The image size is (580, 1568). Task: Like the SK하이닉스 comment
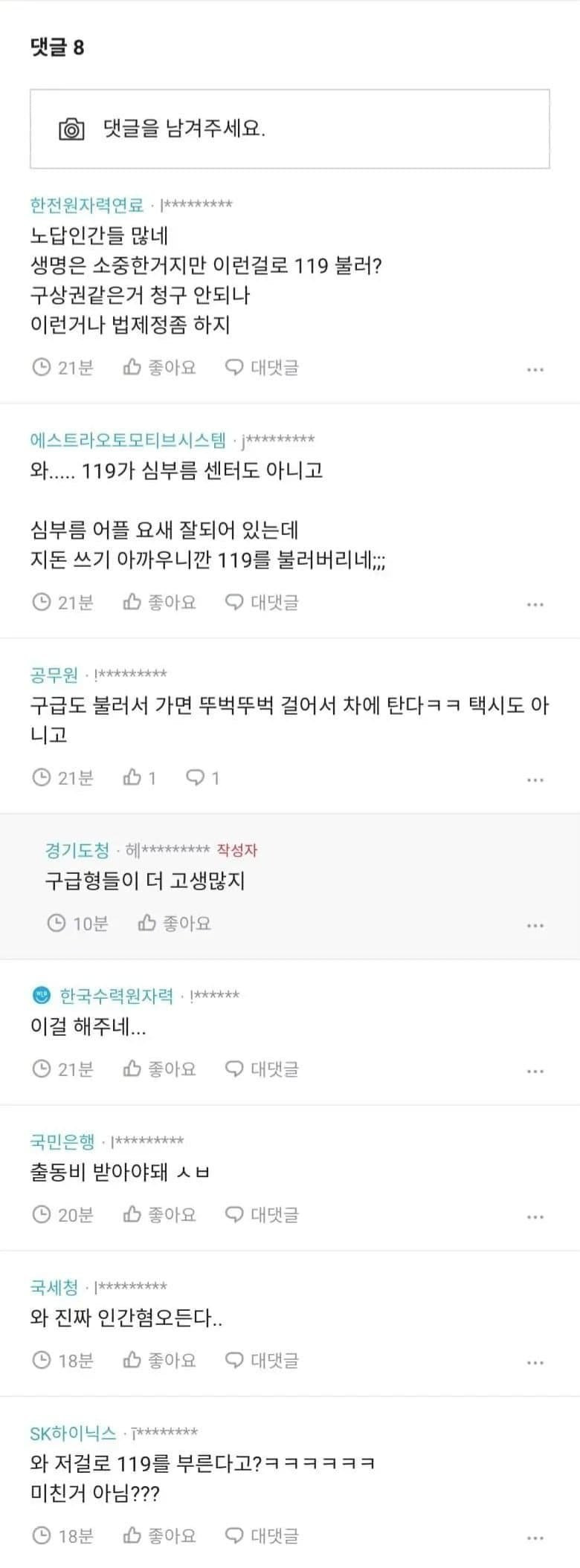click(x=159, y=1535)
